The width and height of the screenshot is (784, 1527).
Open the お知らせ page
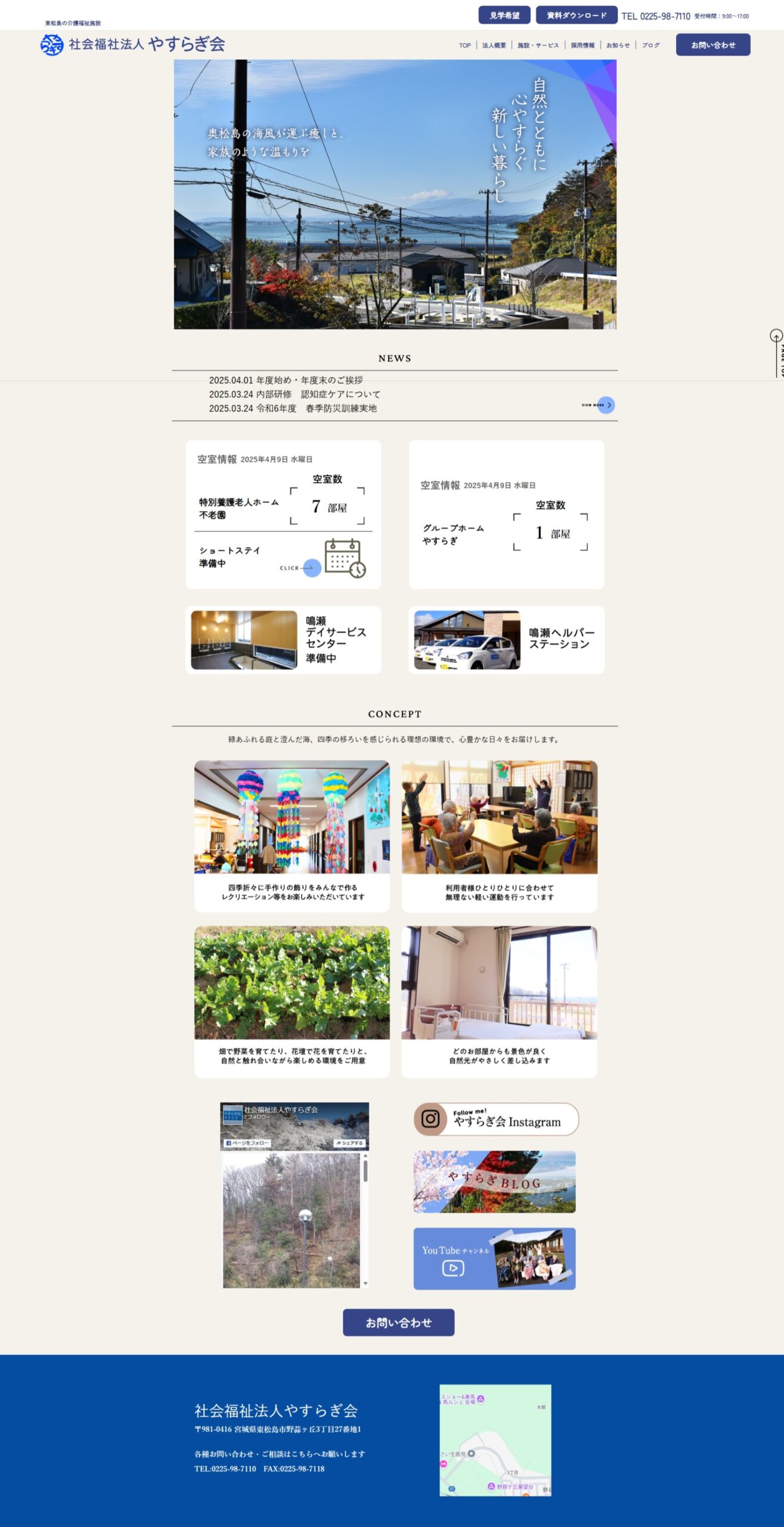tap(618, 45)
